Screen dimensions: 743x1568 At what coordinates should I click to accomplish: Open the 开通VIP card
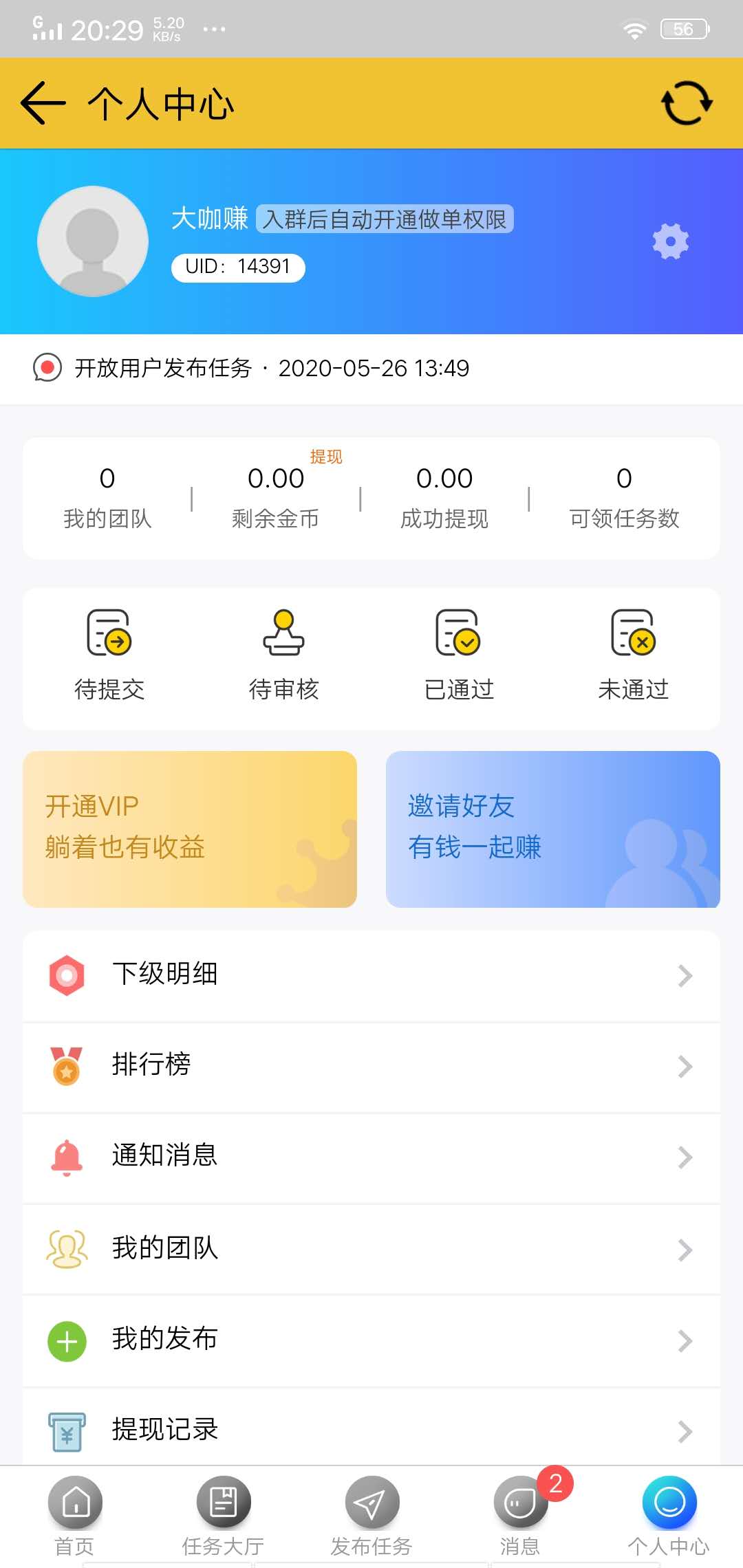point(190,829)
